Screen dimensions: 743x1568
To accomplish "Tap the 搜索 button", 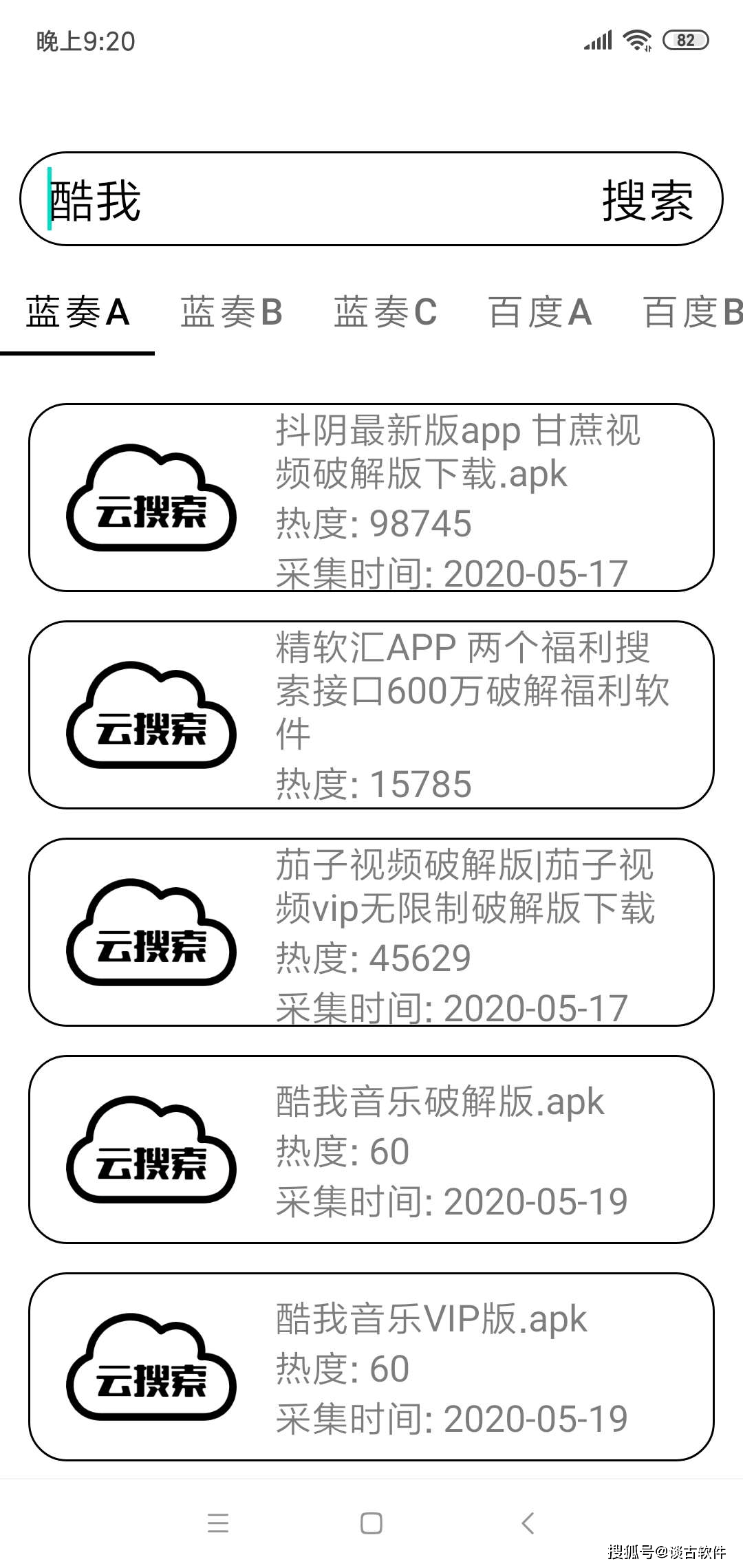I will (648, 200).
